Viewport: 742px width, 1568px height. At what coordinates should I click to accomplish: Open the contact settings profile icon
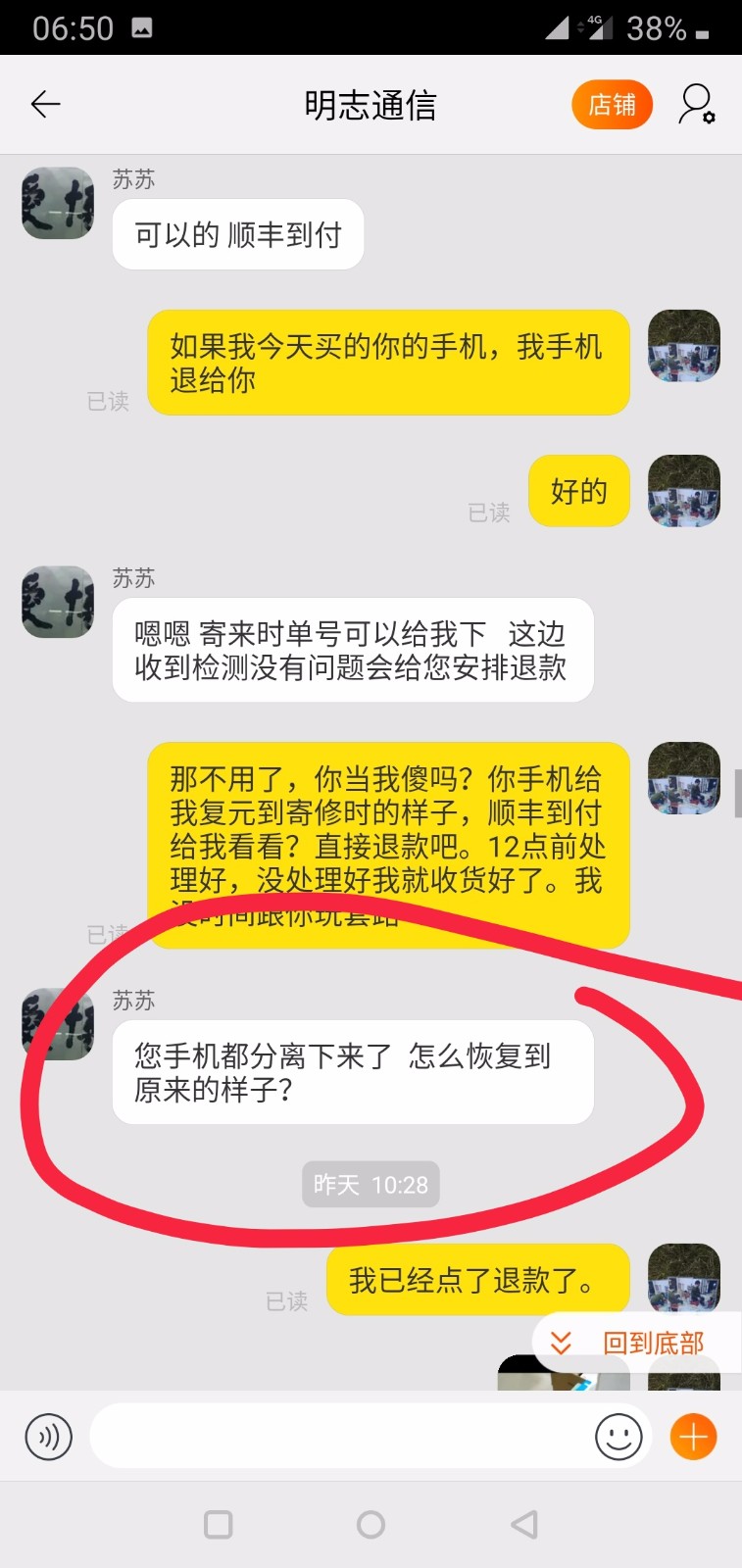pos(697,104)
